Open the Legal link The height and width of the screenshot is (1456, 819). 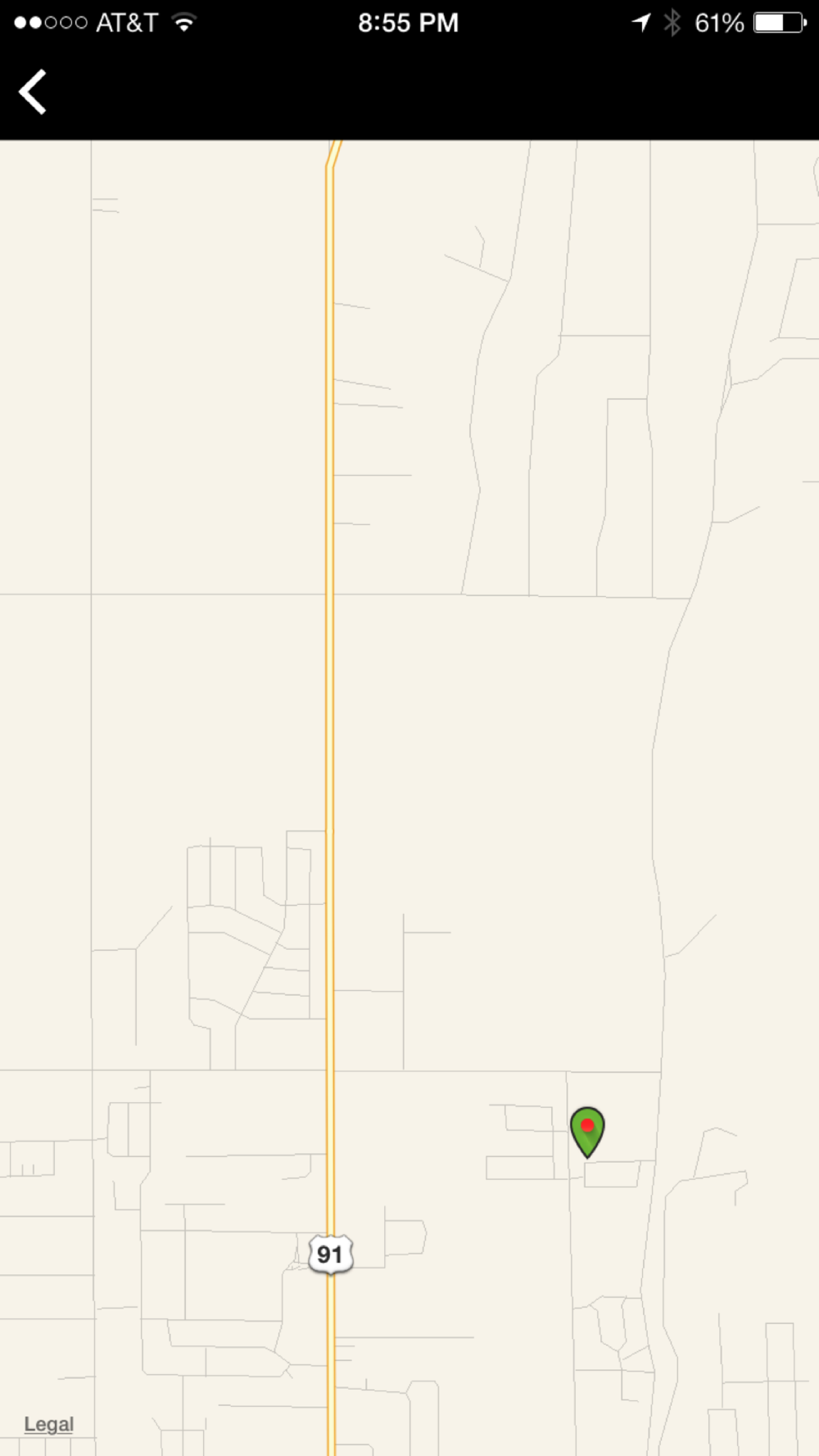tap(49, 1424)
